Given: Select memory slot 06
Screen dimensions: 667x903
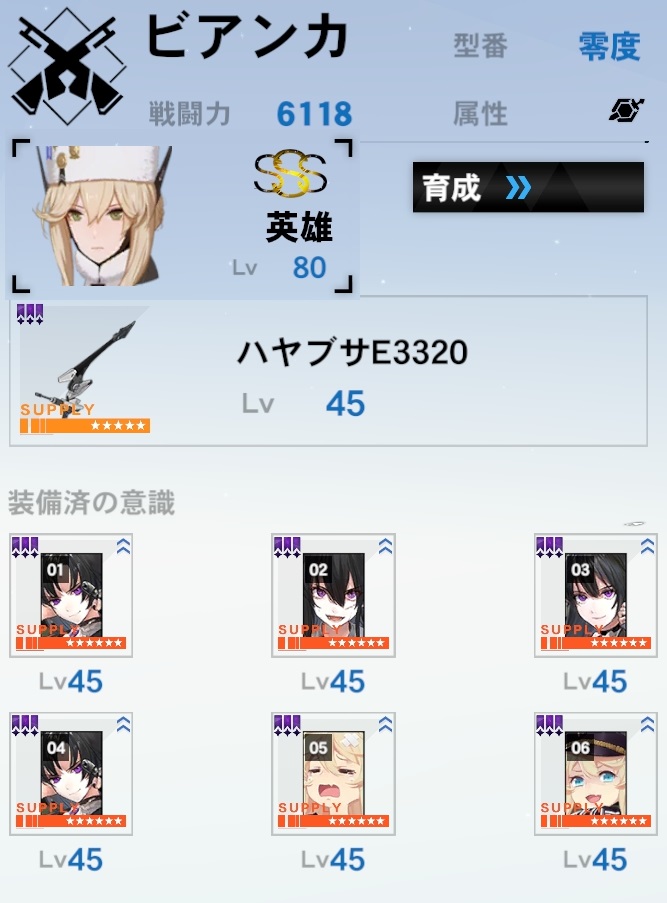Looking at the screenshot, I should pyautogui.click(x=595, y=774).
